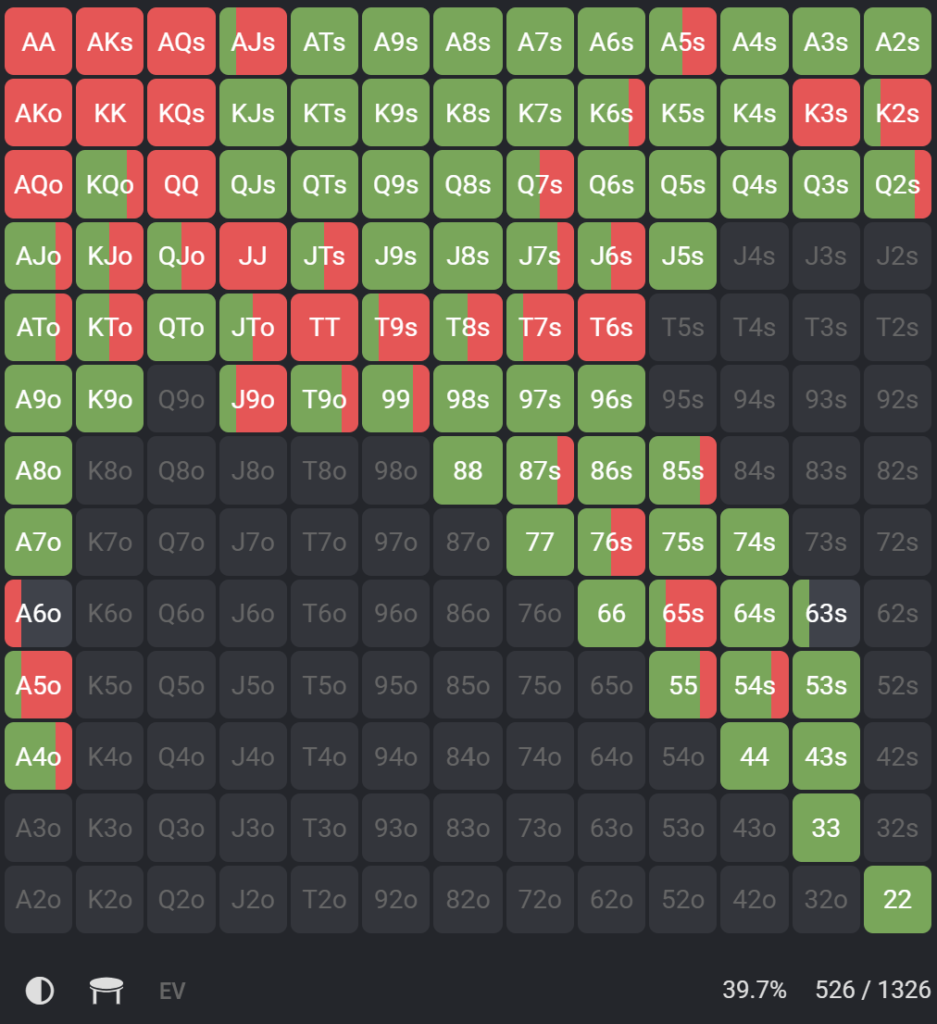Open the table view icon
937x1024 pixels.
pos(106,991)
